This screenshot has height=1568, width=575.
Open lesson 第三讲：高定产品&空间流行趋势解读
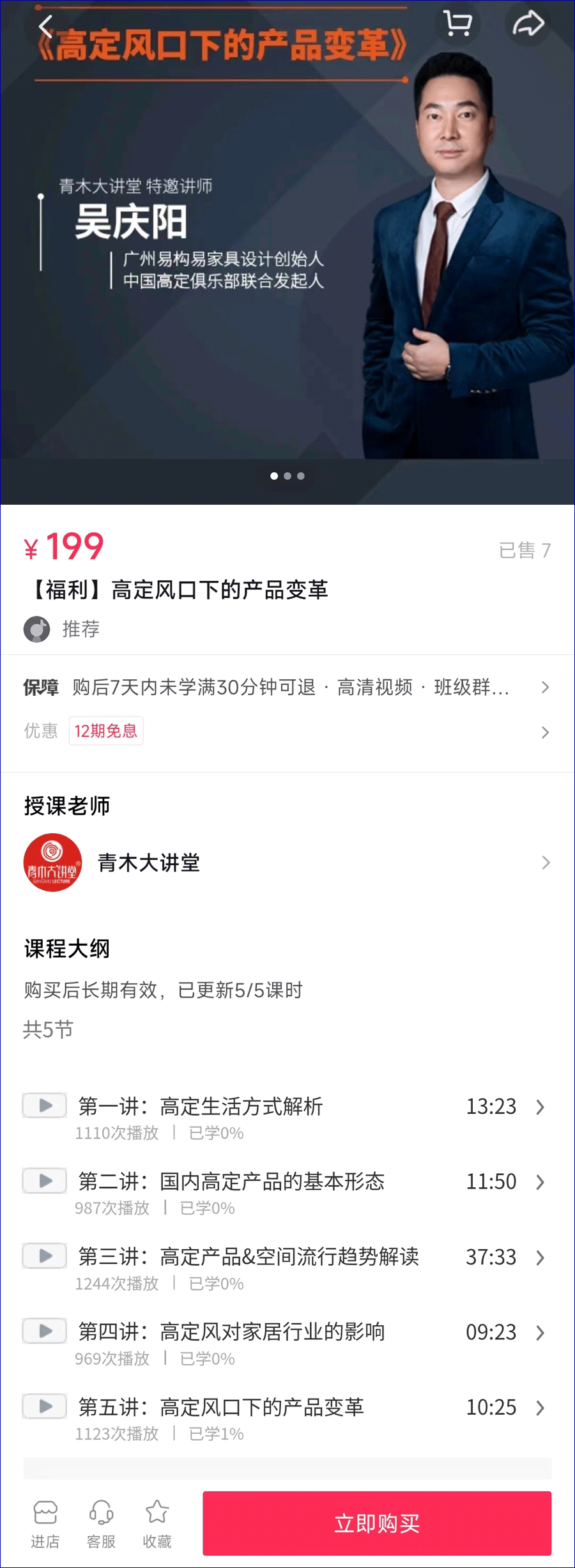pyautogui.click(x=248, y=1257)
